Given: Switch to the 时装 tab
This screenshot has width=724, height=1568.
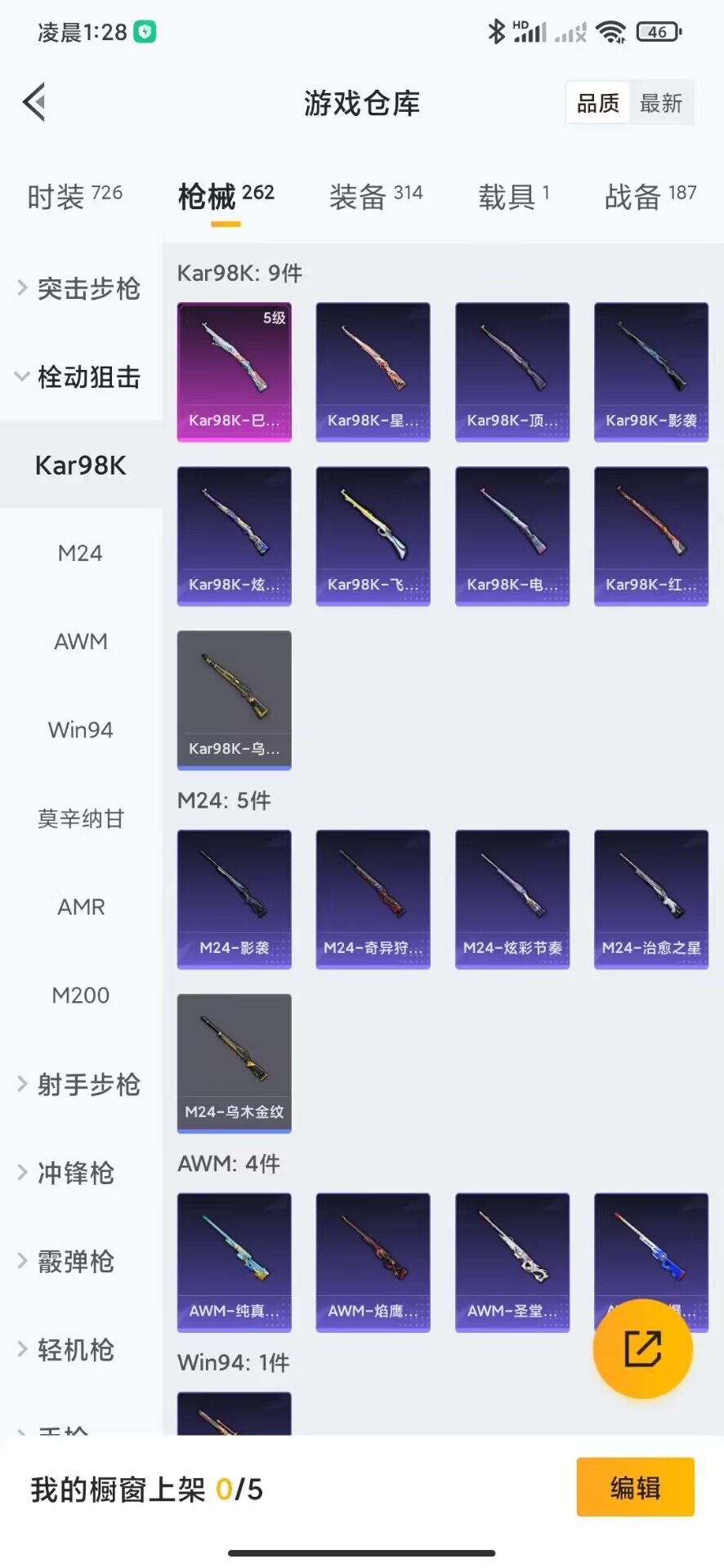Looking at the screenshot, I should coord(74,196).
